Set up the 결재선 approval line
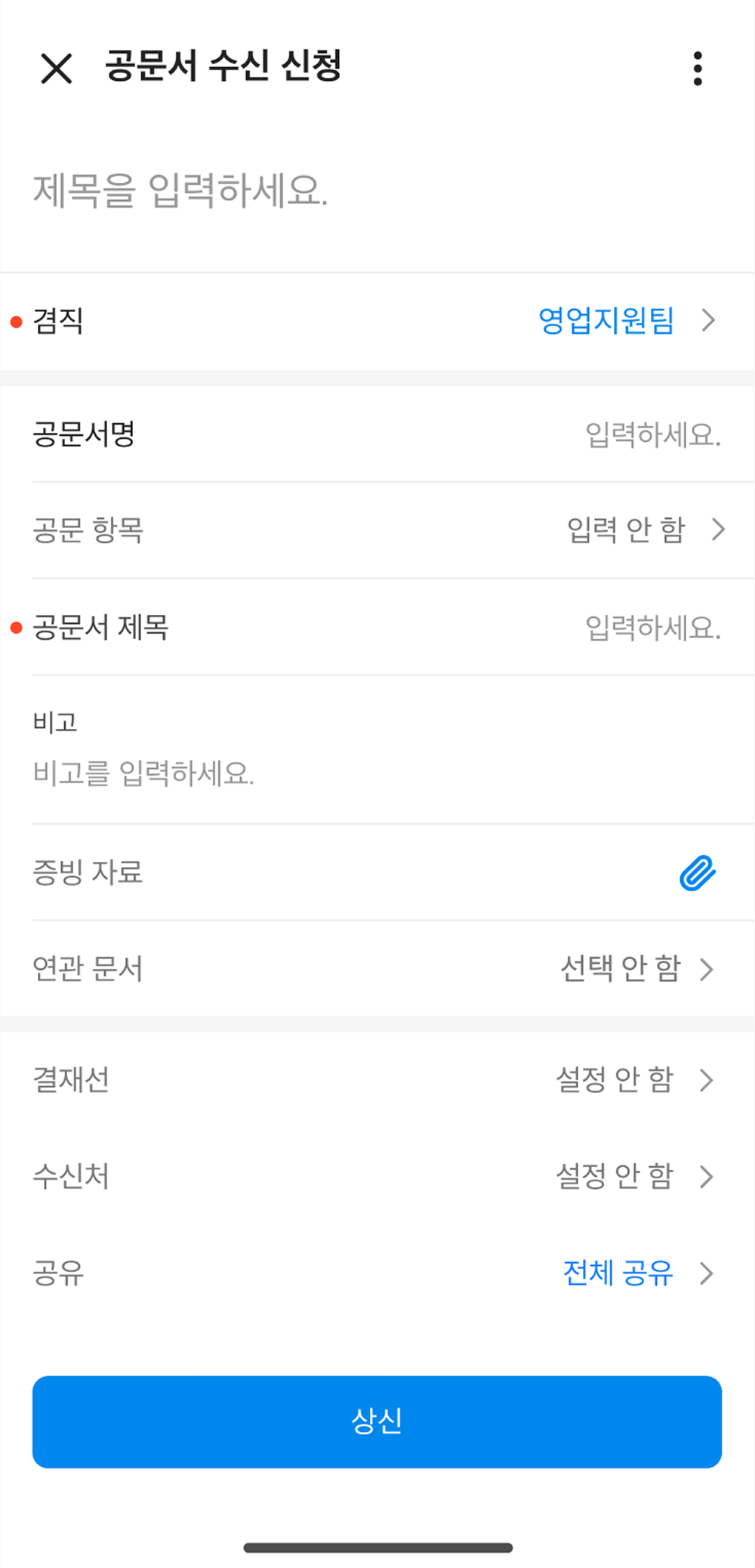 pyautogui.click(x=633, y=1080)
